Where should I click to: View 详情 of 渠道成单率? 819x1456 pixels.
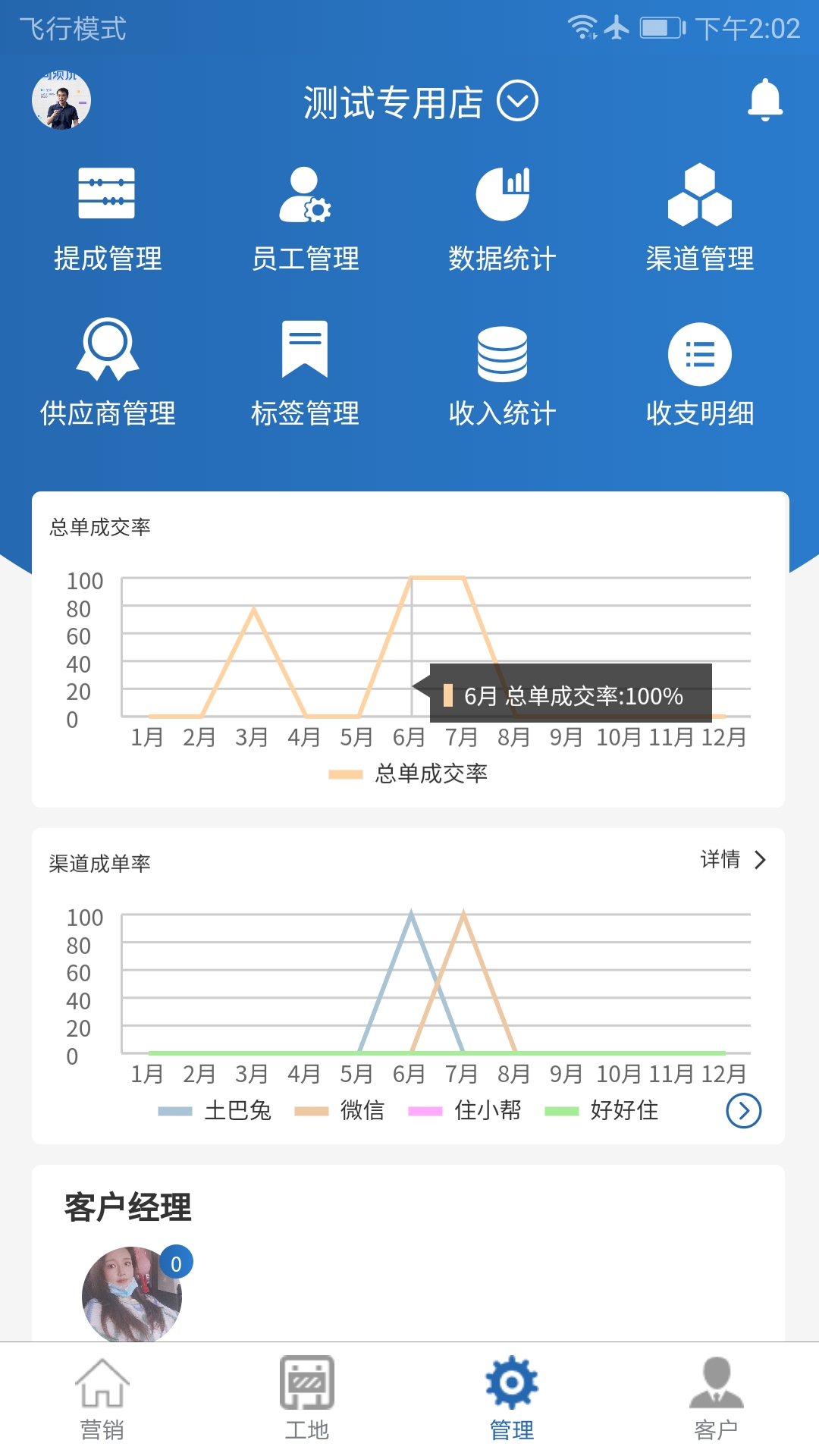point(733,859)
